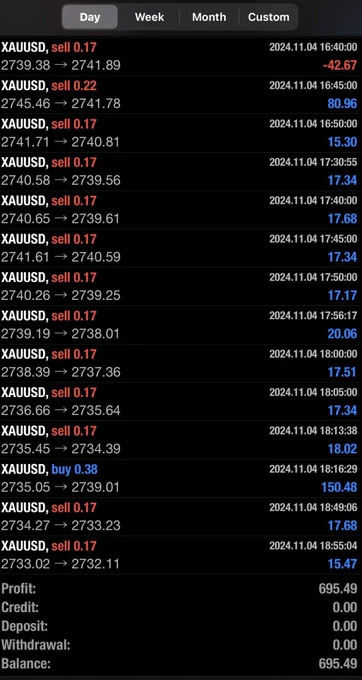Open the trade closed at 18:55:04
The height and width of the screenshot is (680, 362).
pos(181,555)
